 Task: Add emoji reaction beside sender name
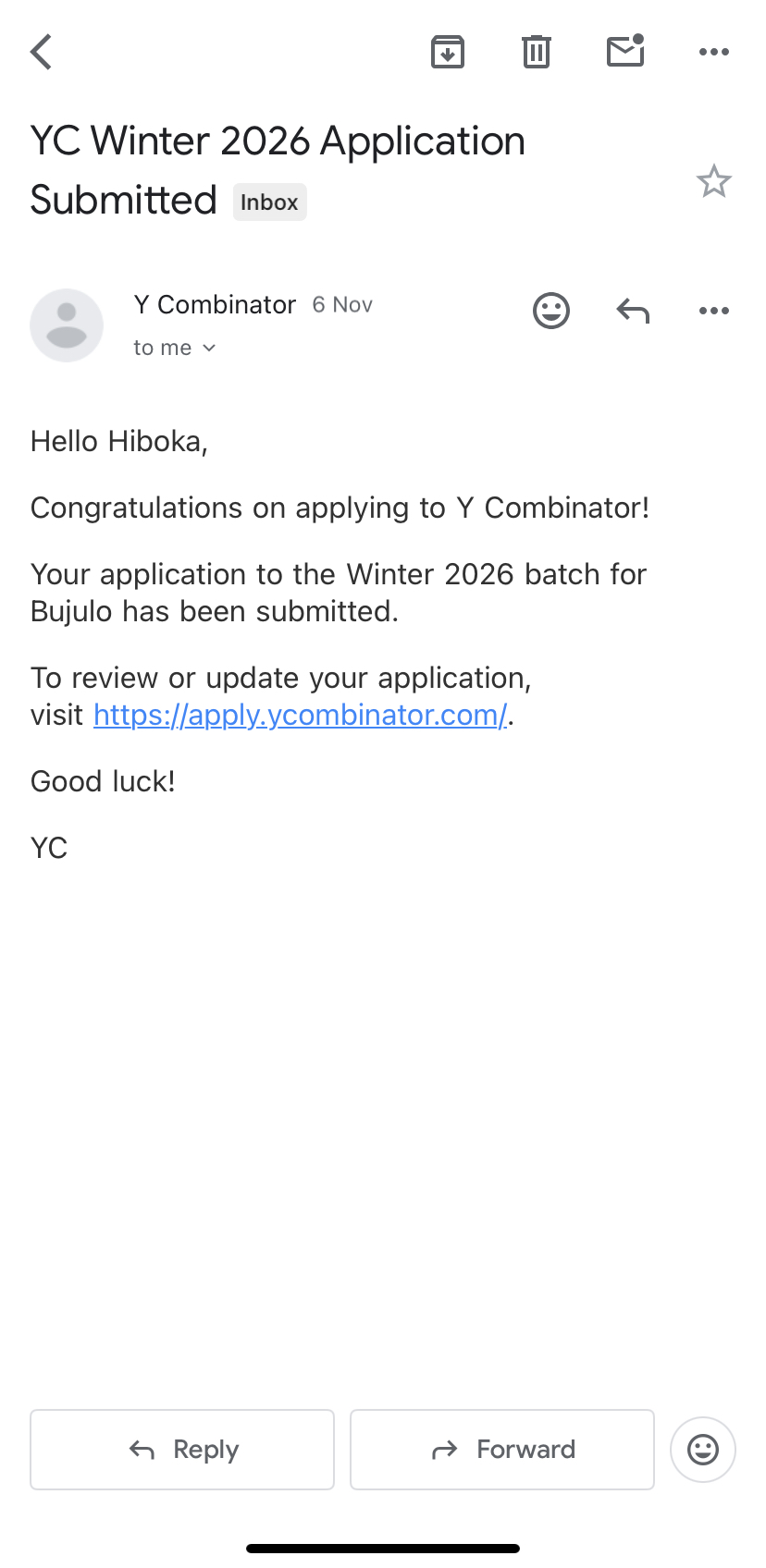pos(551,311)
